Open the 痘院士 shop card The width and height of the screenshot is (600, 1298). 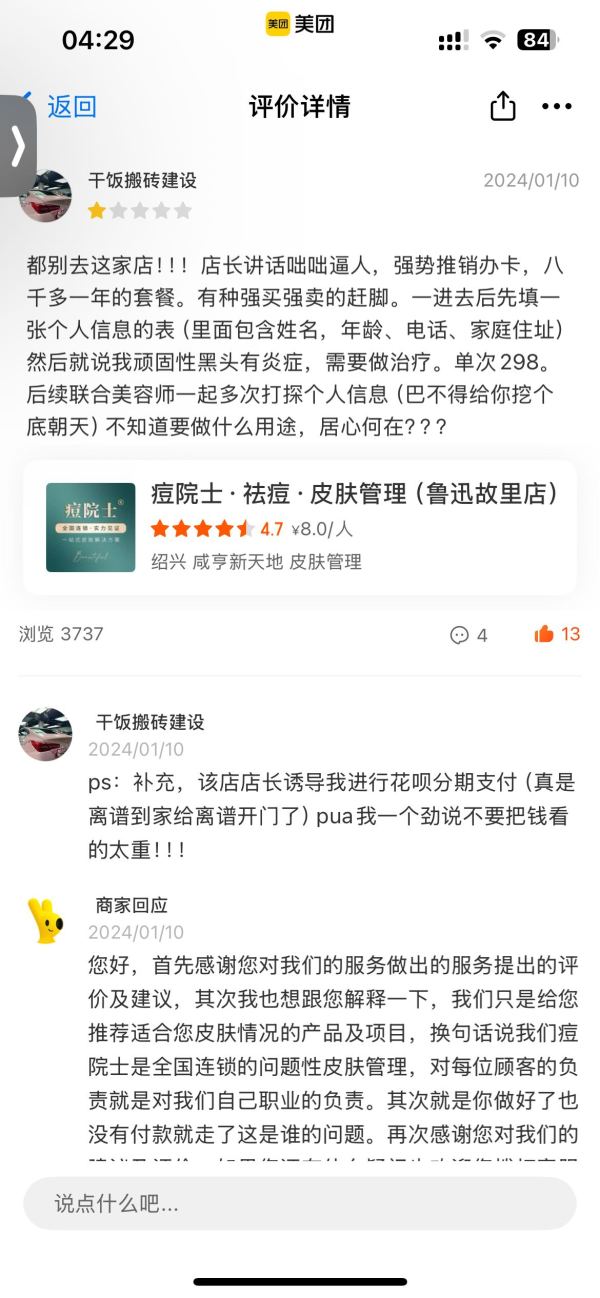pyautogui.click(x=300, y=527)
